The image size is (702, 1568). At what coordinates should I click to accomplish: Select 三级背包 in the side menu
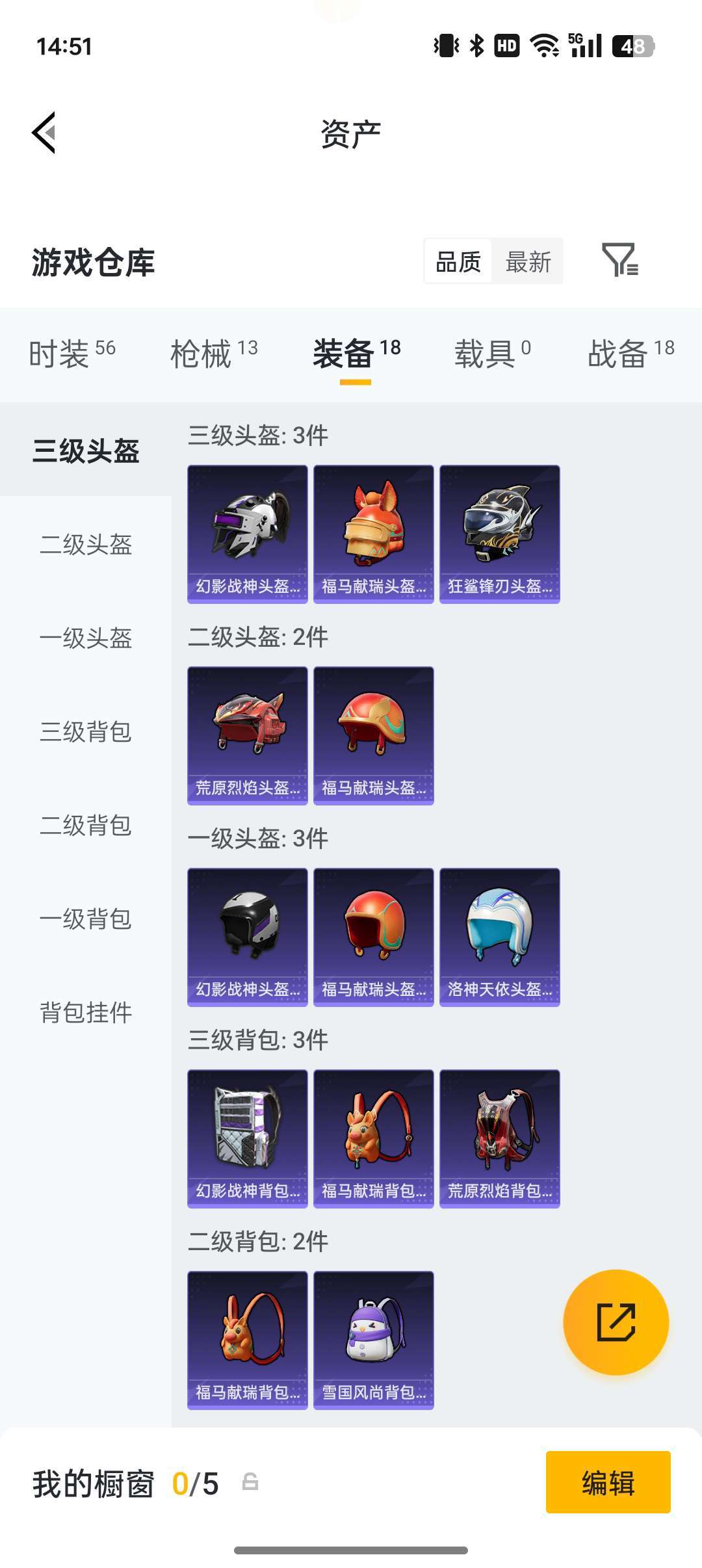click(86, 731)
